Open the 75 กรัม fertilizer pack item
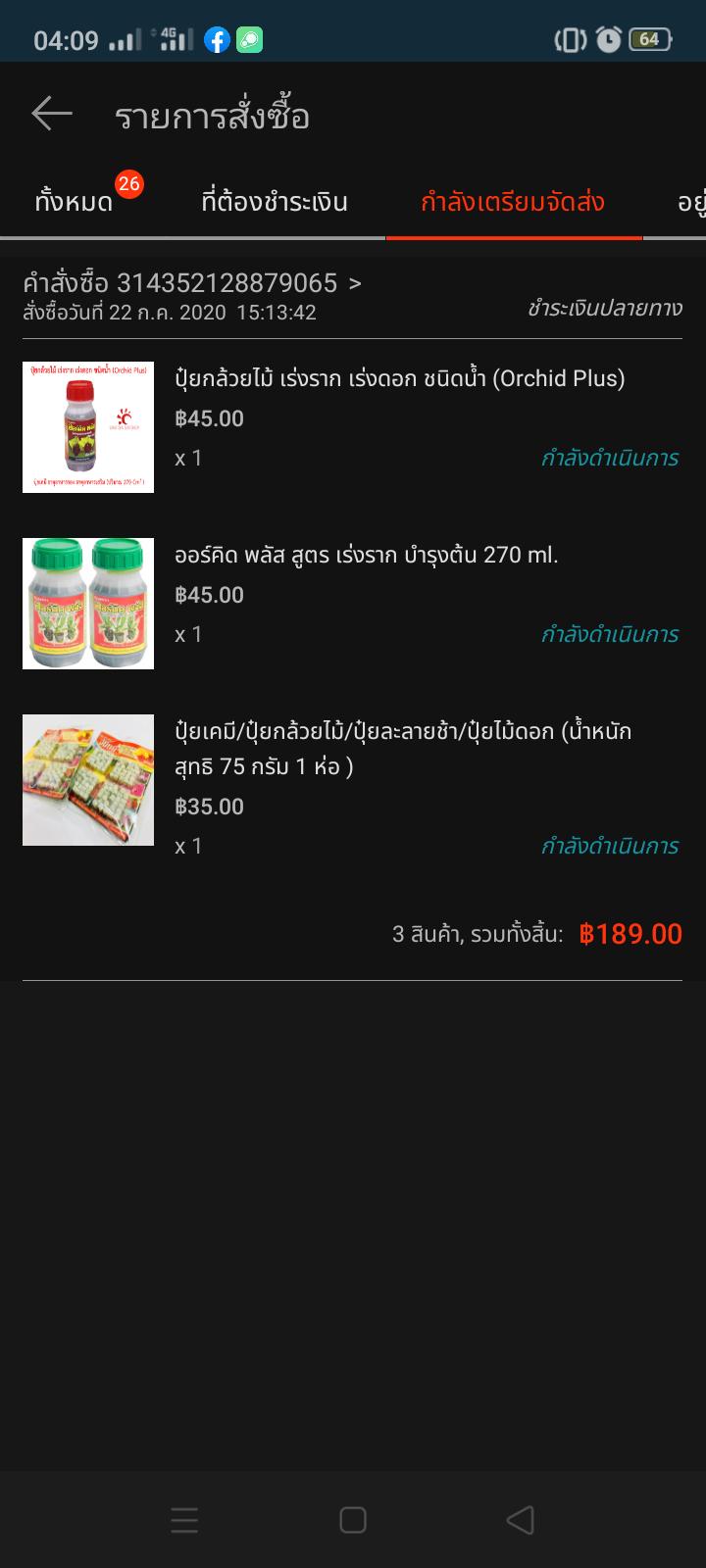 [x=402, y=748]
